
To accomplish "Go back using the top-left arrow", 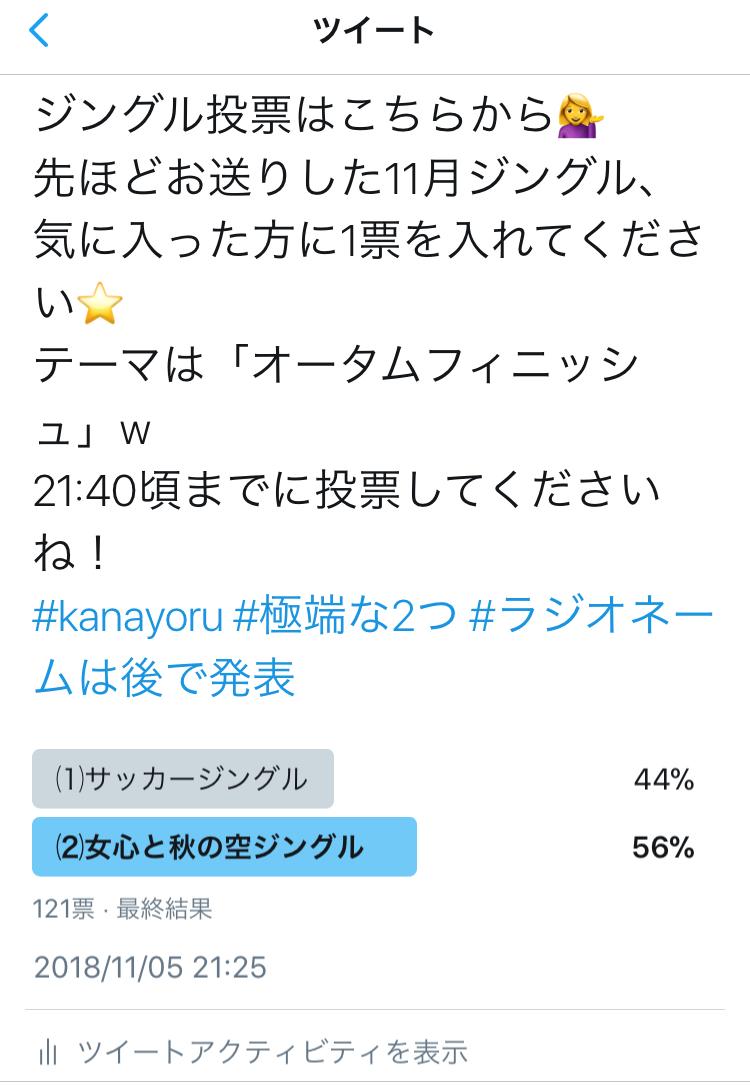I will [40, 31].
